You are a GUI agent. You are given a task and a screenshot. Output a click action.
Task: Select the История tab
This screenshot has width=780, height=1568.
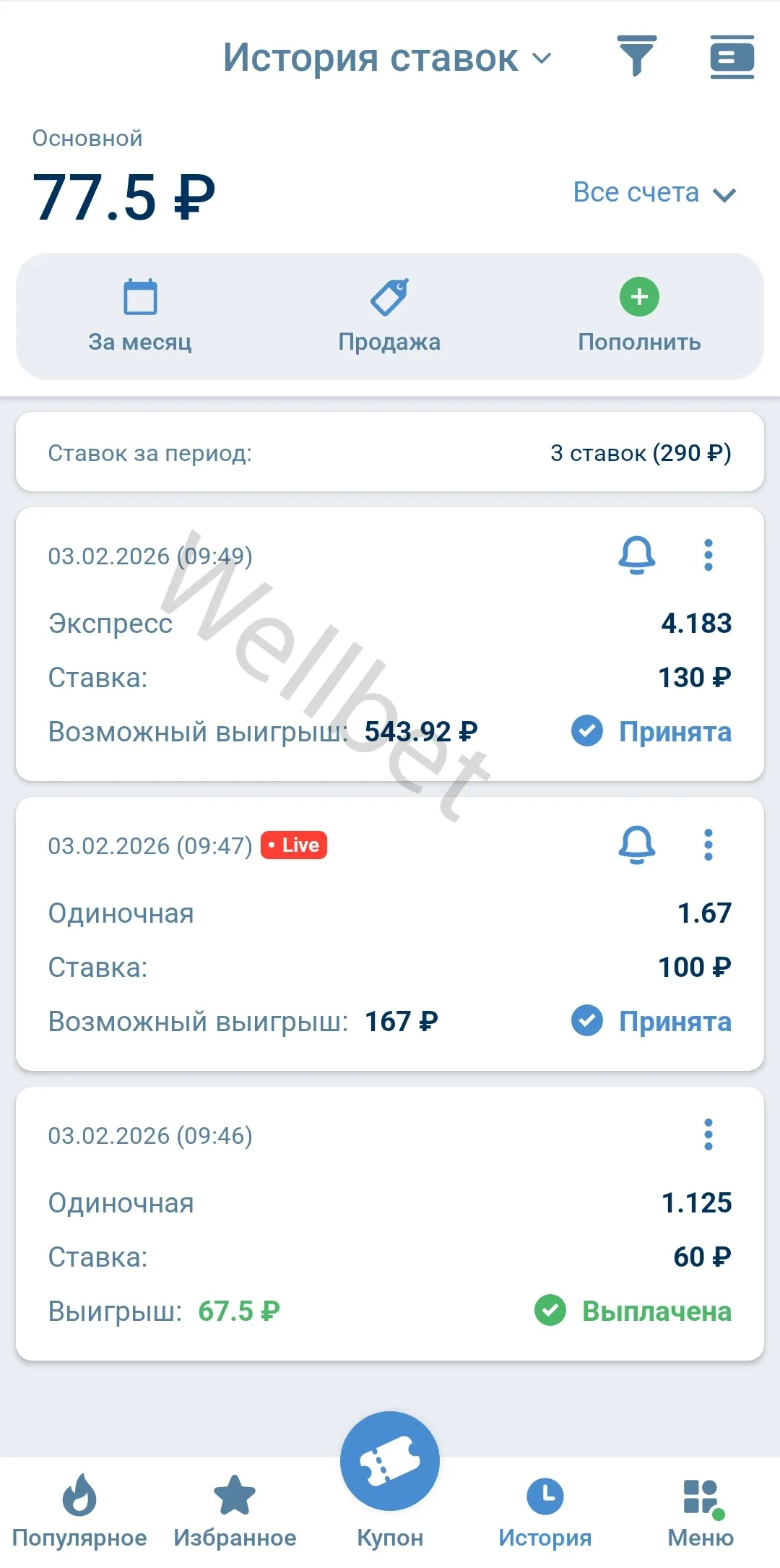(545, 1510)
